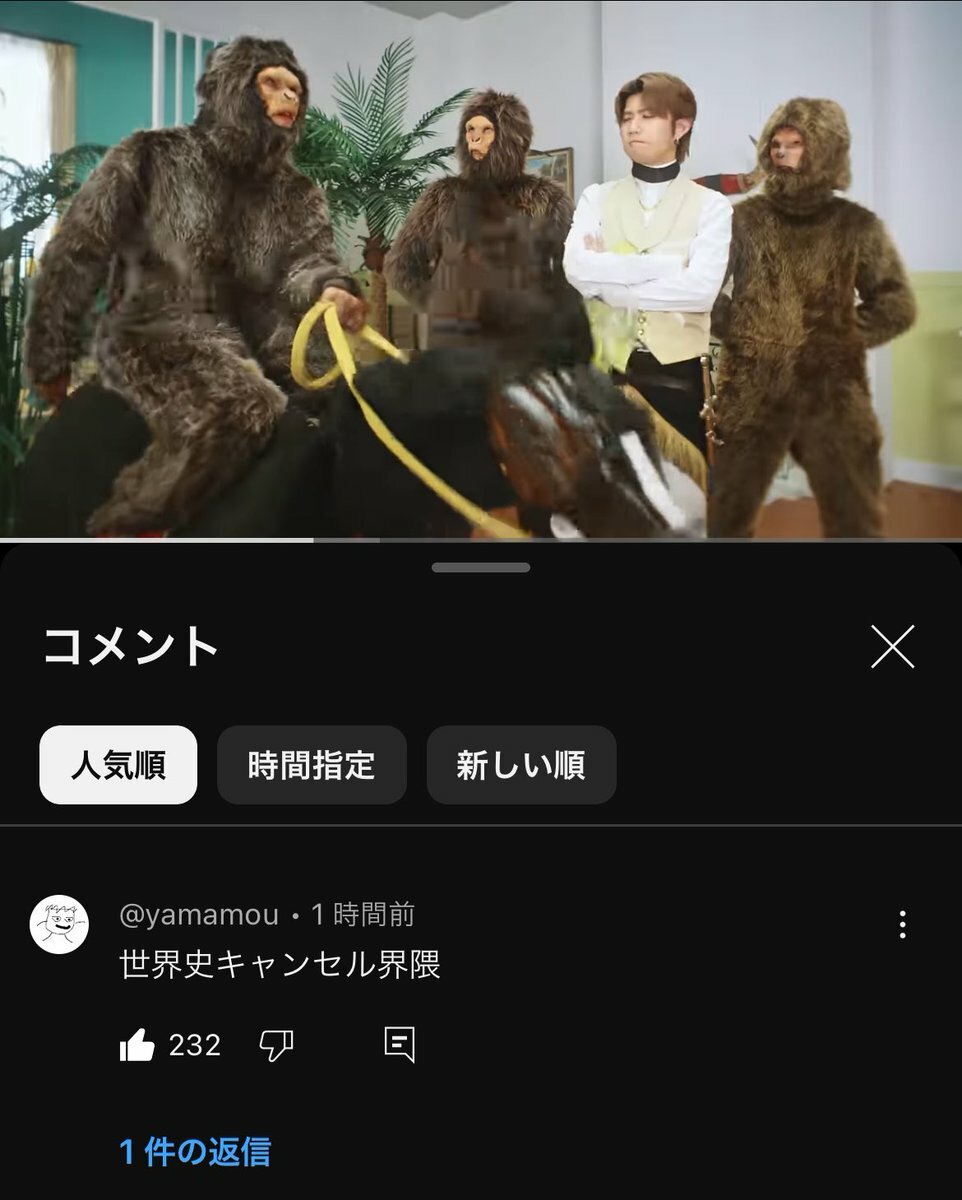The image size is (962, 1200).
Task: Sort comments by 新しい順
Action: 521,765
